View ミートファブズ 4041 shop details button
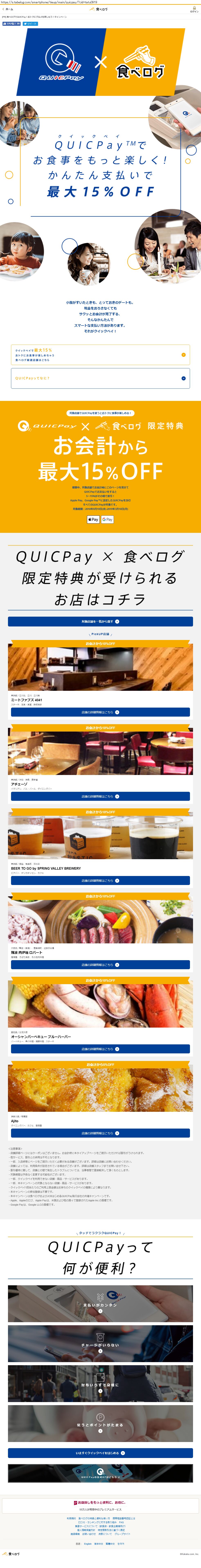The image size is (201, 1568). click(x=100, y=712)
